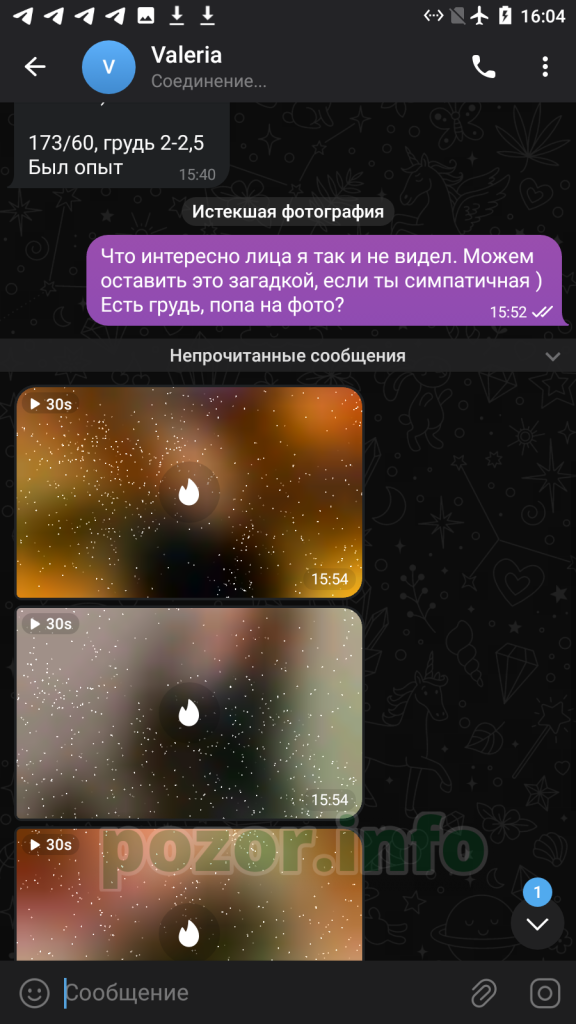This screenshot has width=576, height=1024.
Task: Go back to the chat list
Action: [35, 67]
